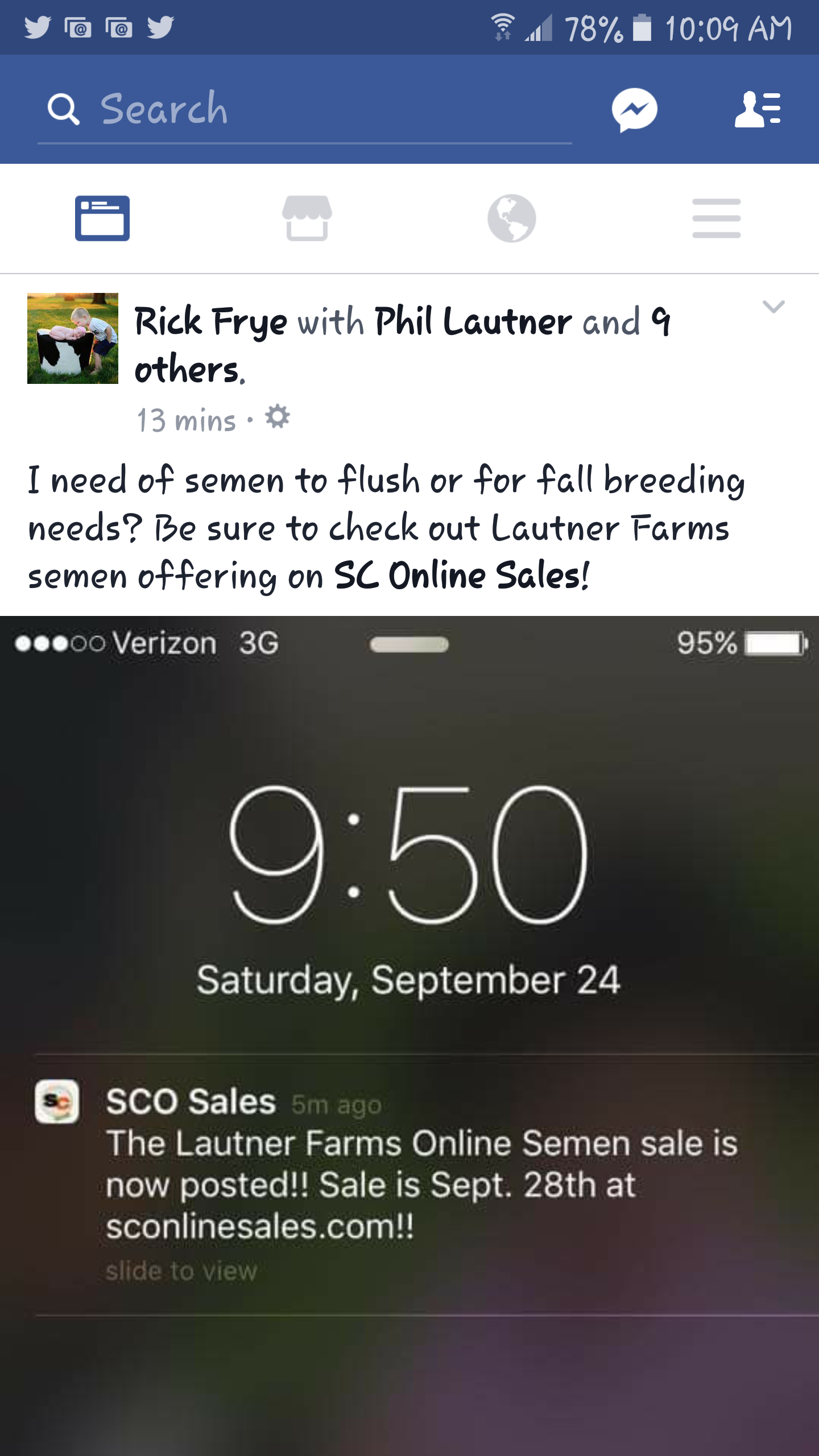This screenshot has height=1456, width=819.
Task: Switch to the News Feed tab
Action: (x=102, y=218)
